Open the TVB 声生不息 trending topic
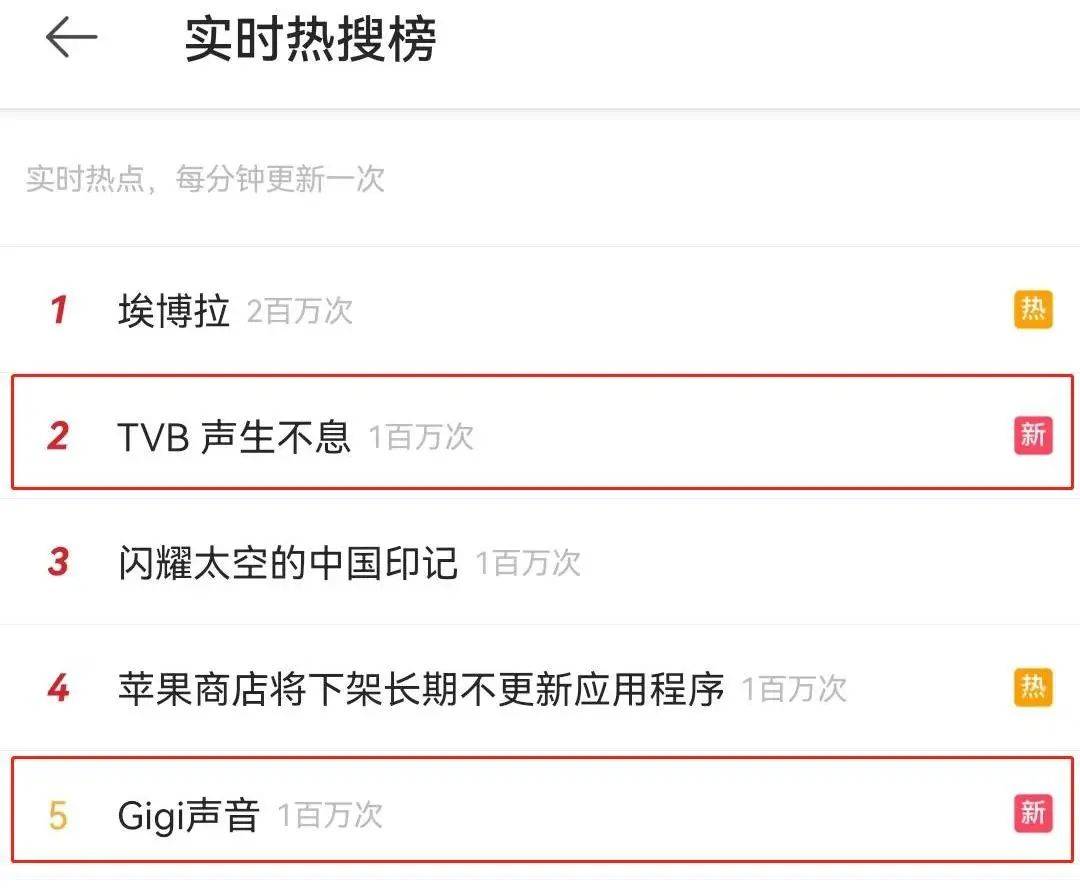The width and height of the screenshot is (1080, 889). coord(234,437)
